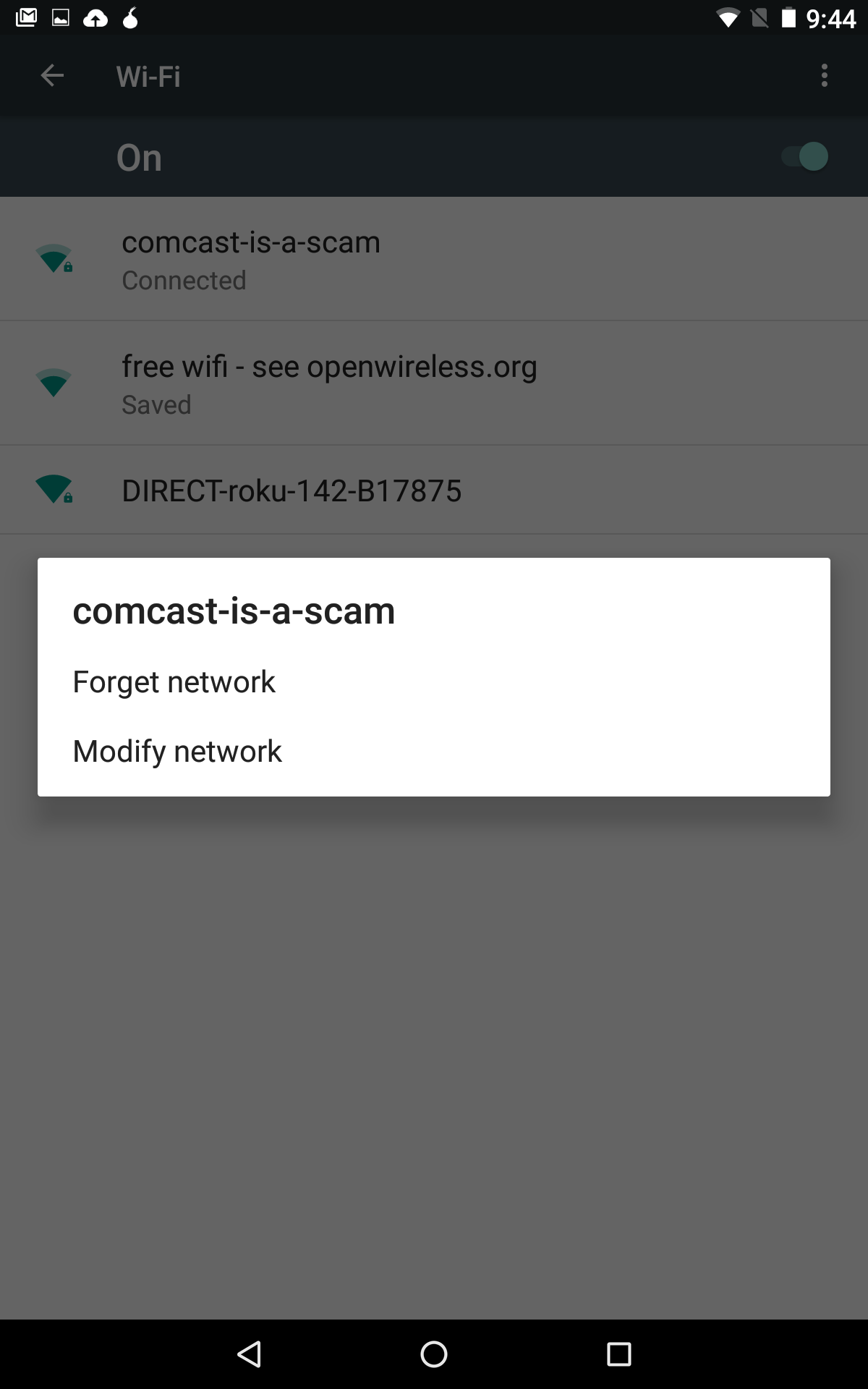Viewport: 868px width, 1389px height.
Task: Open recent apps overview
Action: click(x=618, y=1354)
